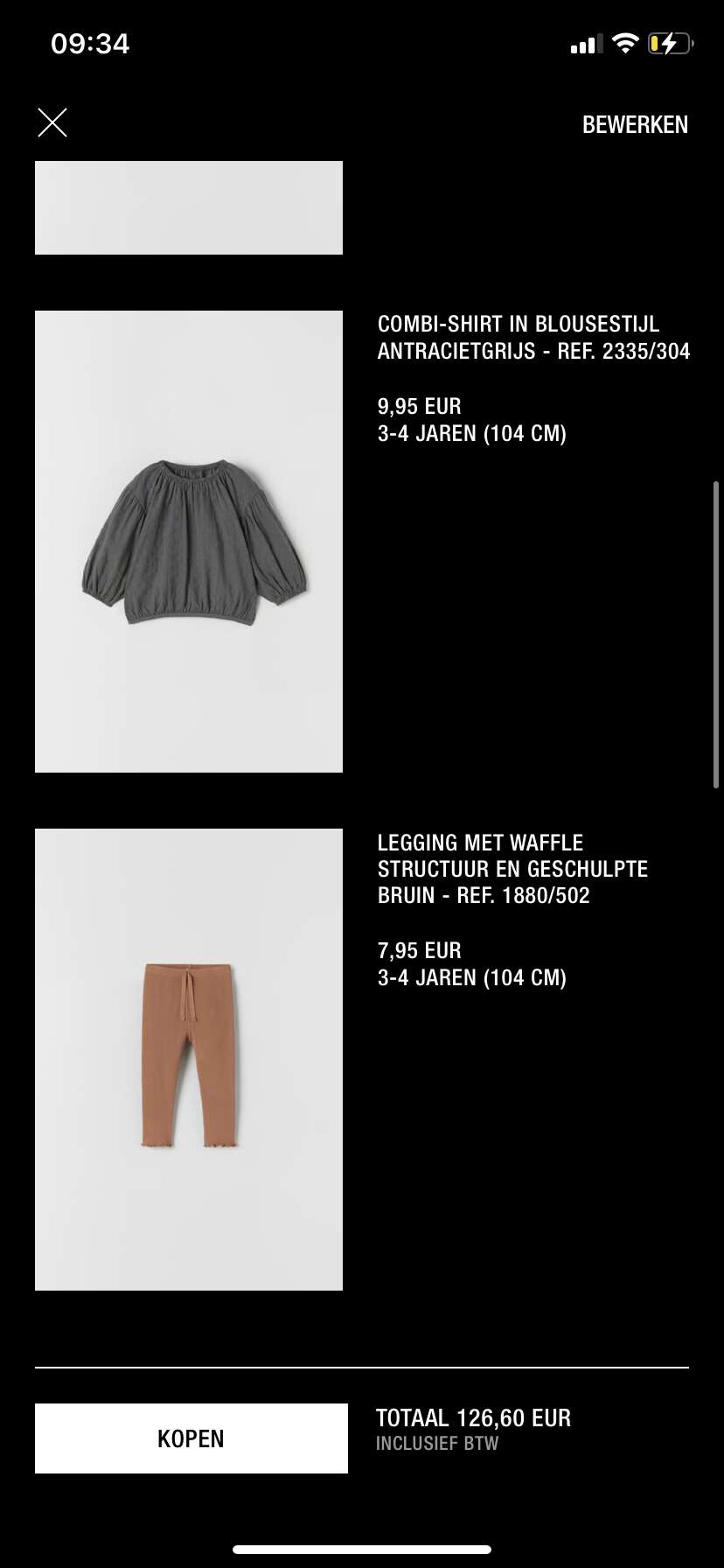Open the anthracite combi-shirt product image

tap(189, 542)
